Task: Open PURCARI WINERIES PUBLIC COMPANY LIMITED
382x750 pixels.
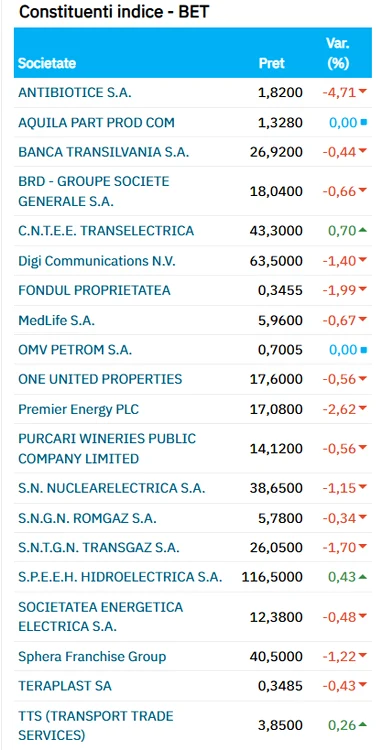Action: tap(107, 449)
